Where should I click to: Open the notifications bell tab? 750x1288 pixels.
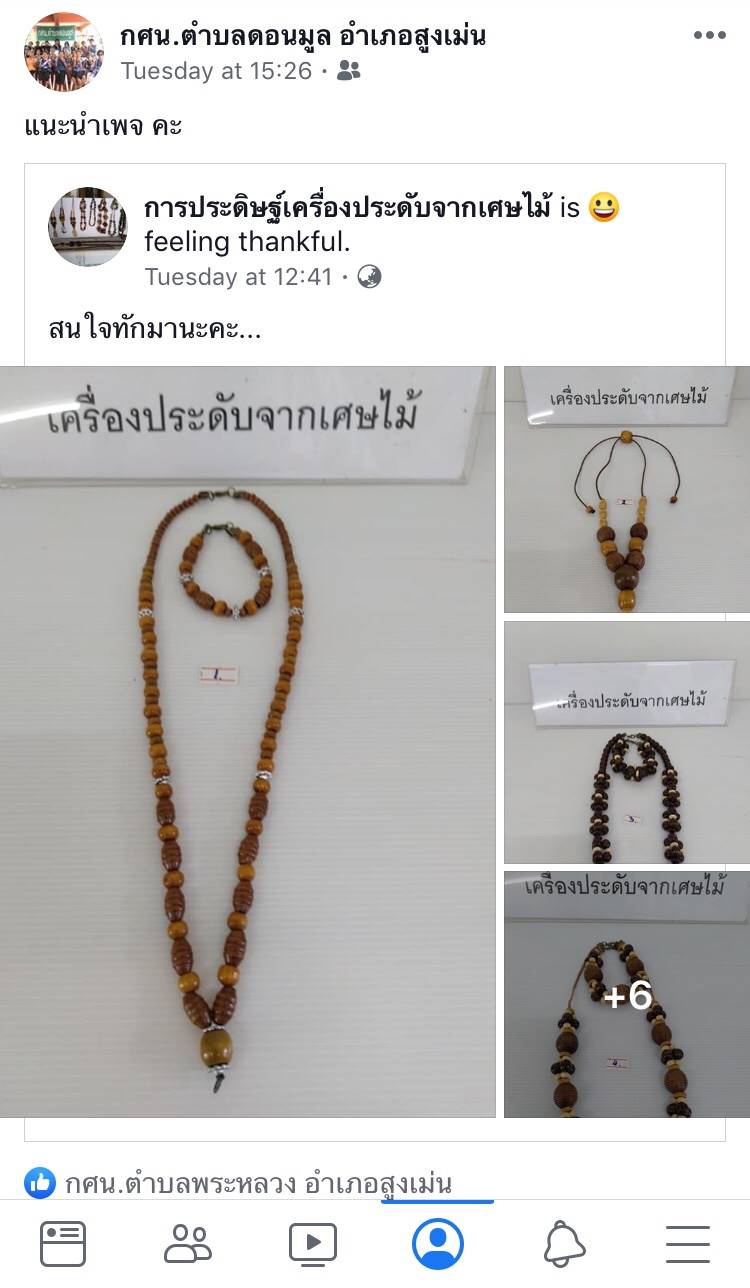pyautogui.click(x=564, y=1245)
